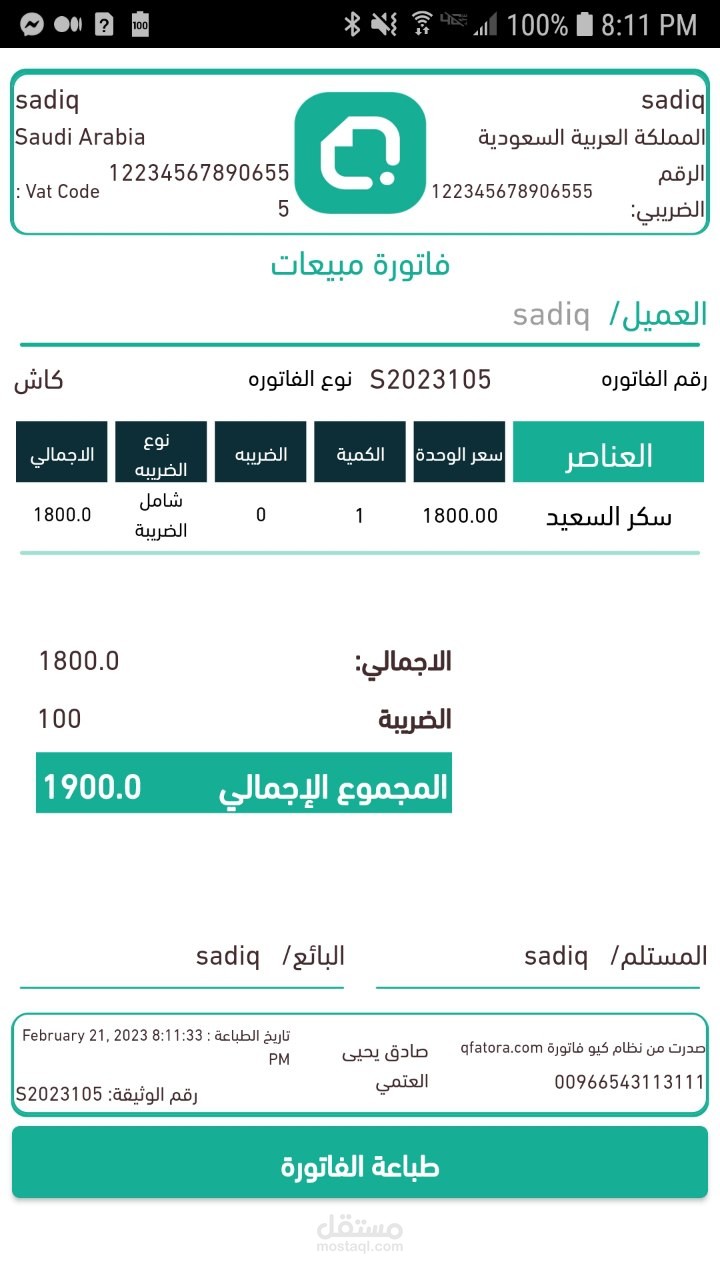Tap the طباعة الفاتورة print invoice button
720x1280 pixels.
point(360,1162)
